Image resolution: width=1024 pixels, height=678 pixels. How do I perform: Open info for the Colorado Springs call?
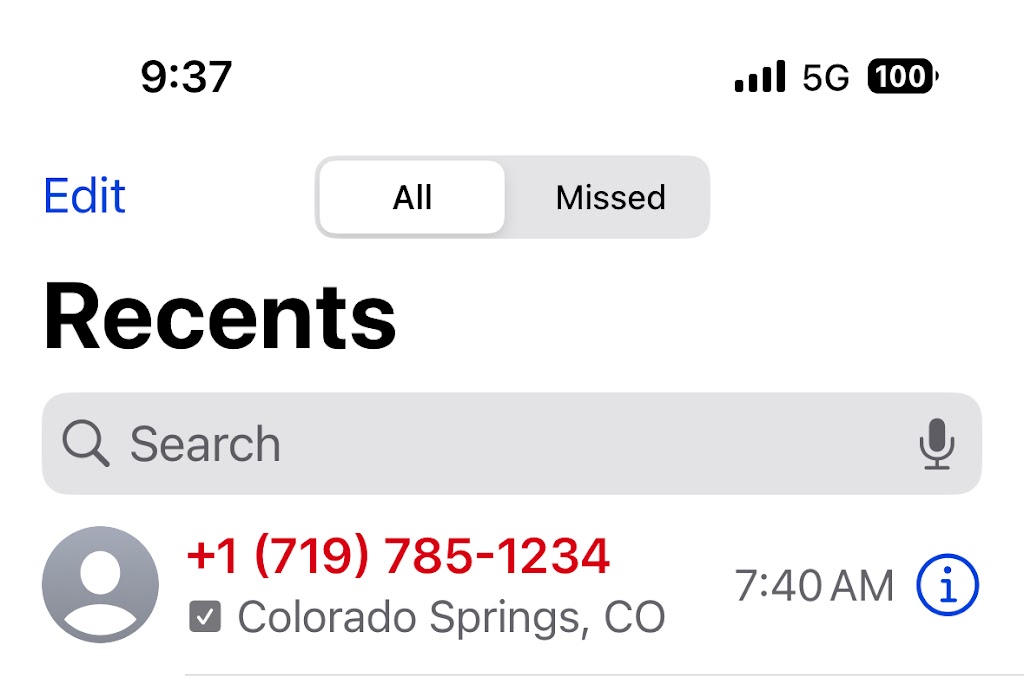(947, 585)
